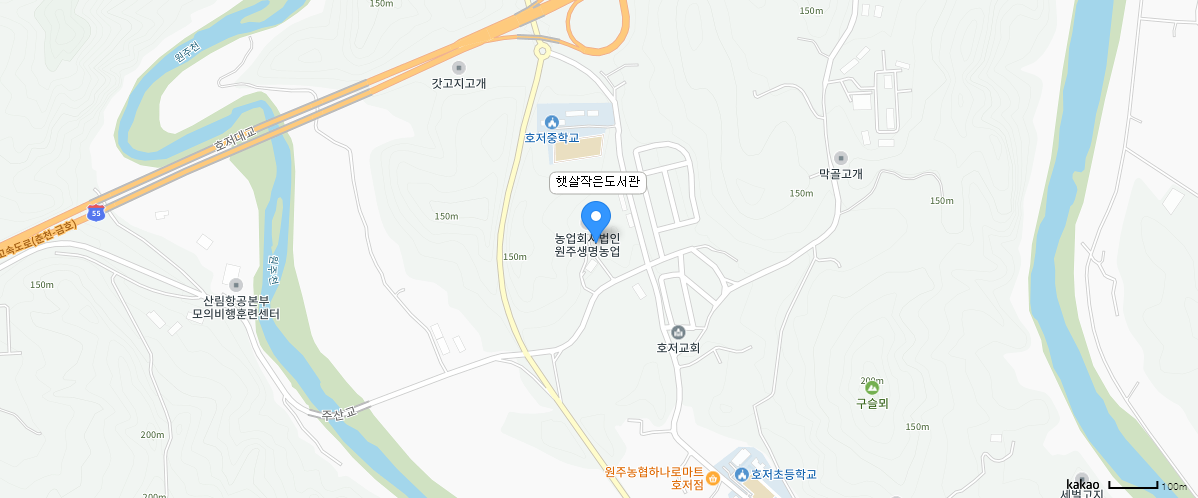Screen dimensions: 1198x498
Task: Tap the blue location marker pin
Action: click(x=596, y=217)
